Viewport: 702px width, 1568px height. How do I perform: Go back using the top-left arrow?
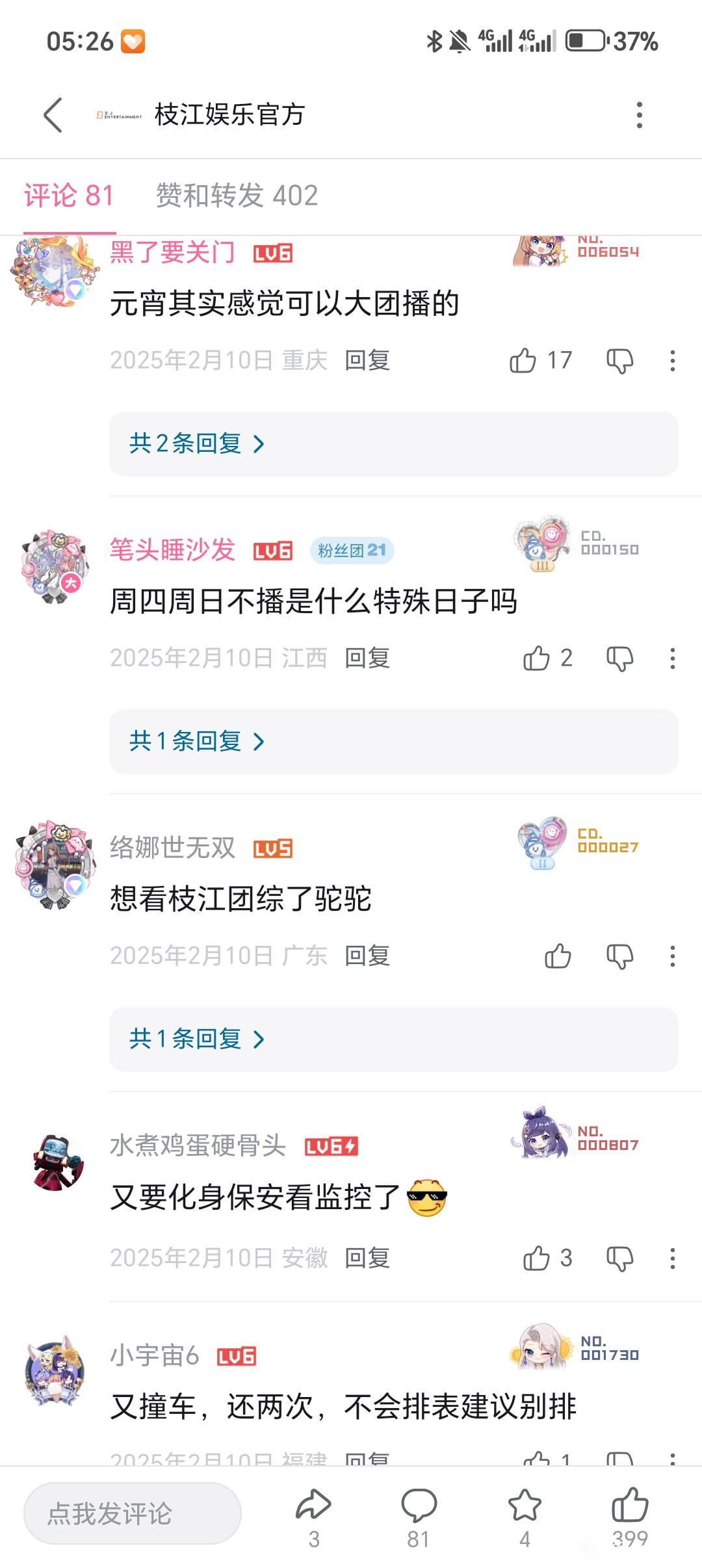(x=53, y=115)
